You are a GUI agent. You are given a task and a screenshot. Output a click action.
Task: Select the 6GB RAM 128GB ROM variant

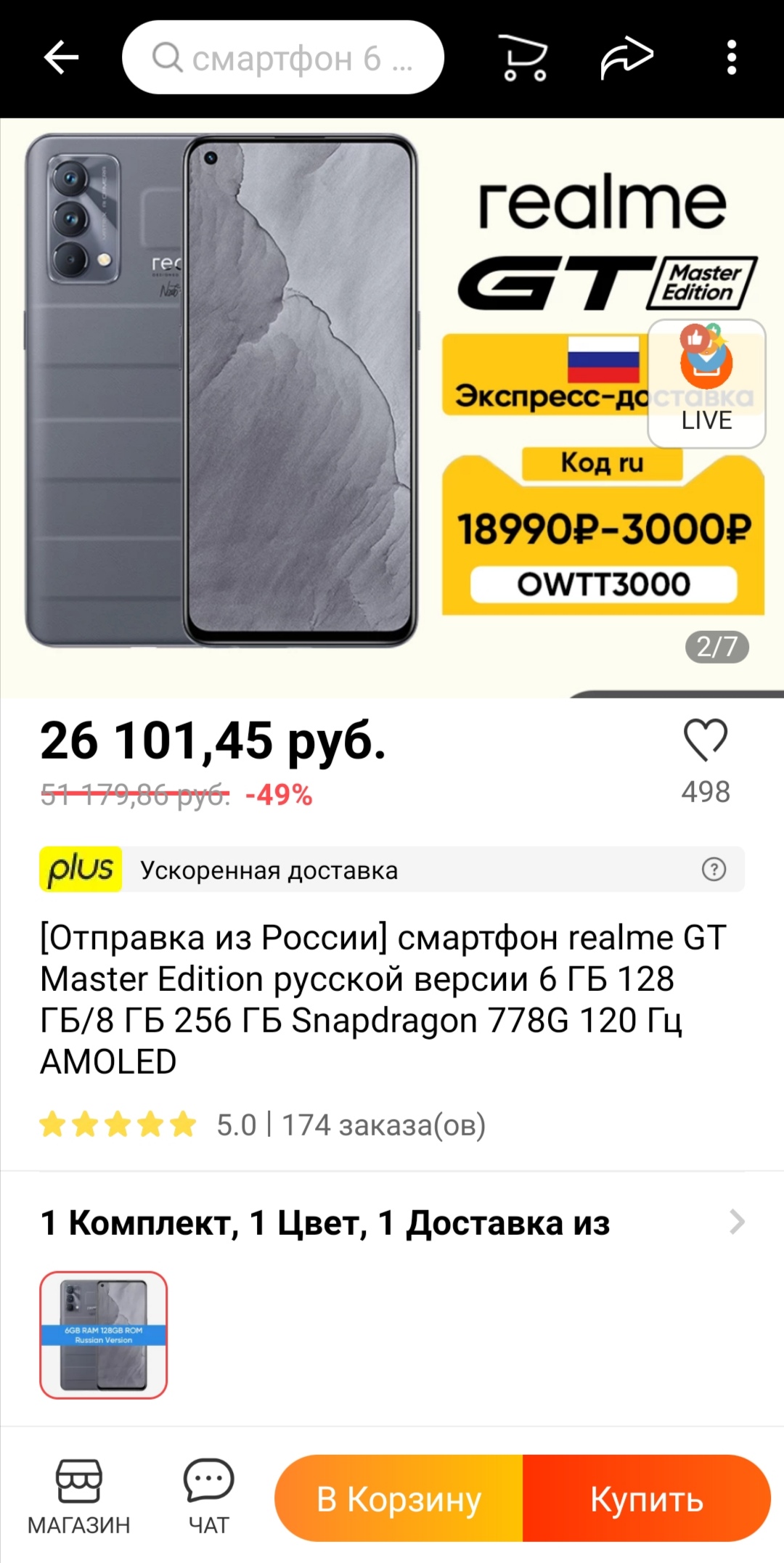[104, 1334]
